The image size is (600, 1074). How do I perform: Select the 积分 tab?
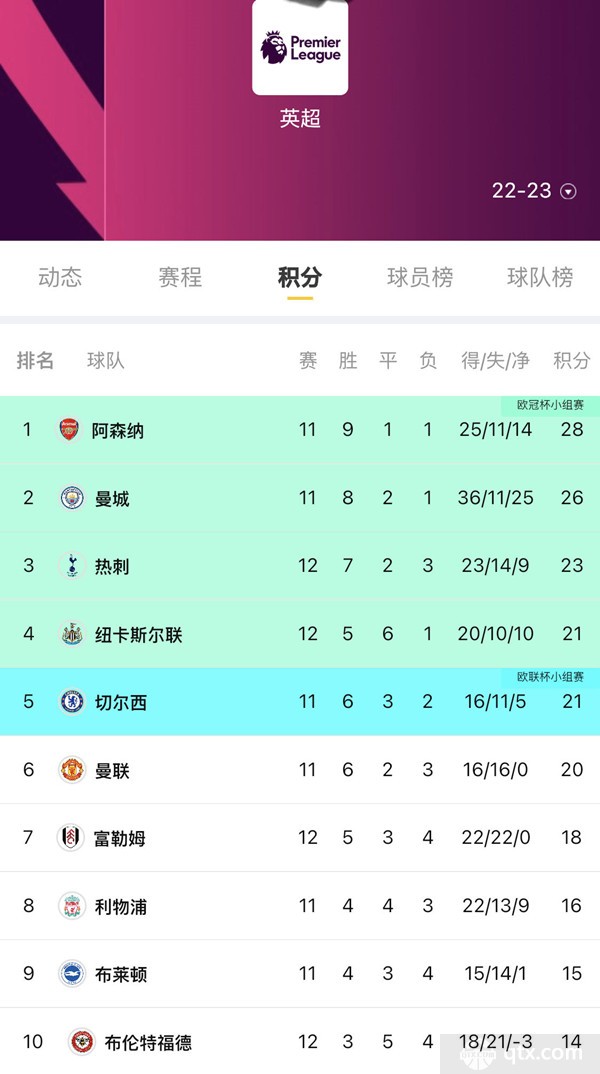point(300,277)
